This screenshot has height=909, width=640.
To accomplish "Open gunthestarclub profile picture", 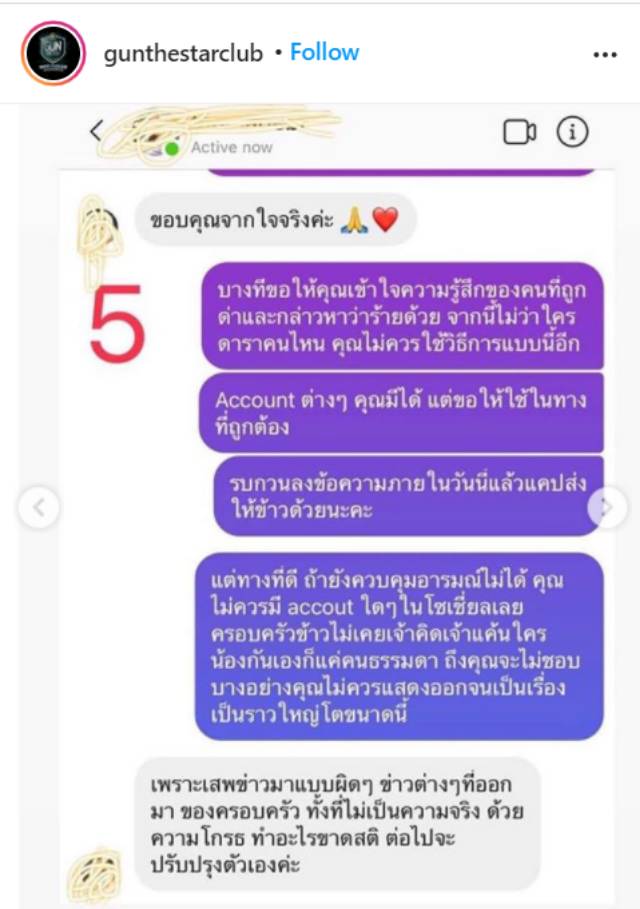I will click(x=52, y=53).
